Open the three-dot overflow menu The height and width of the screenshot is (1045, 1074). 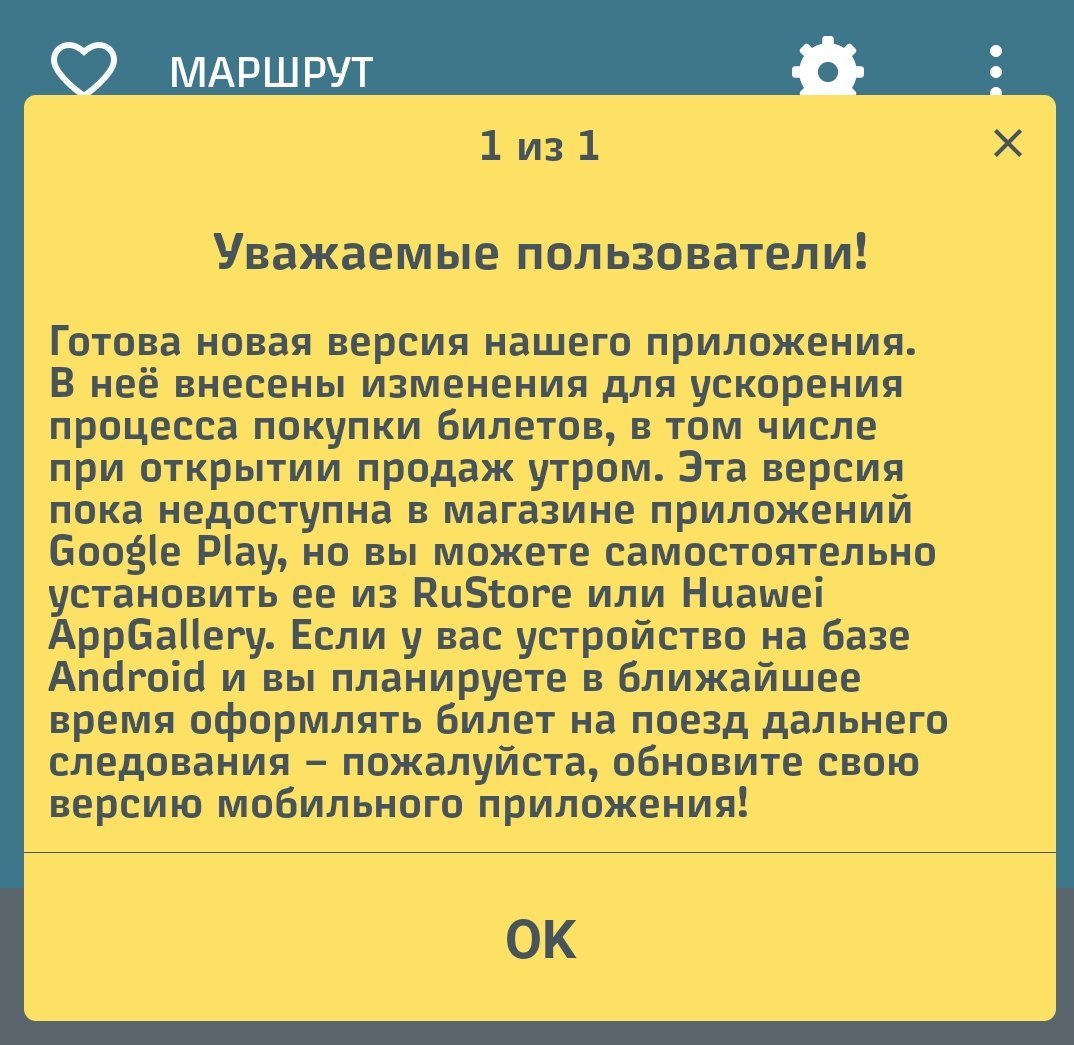995,68
